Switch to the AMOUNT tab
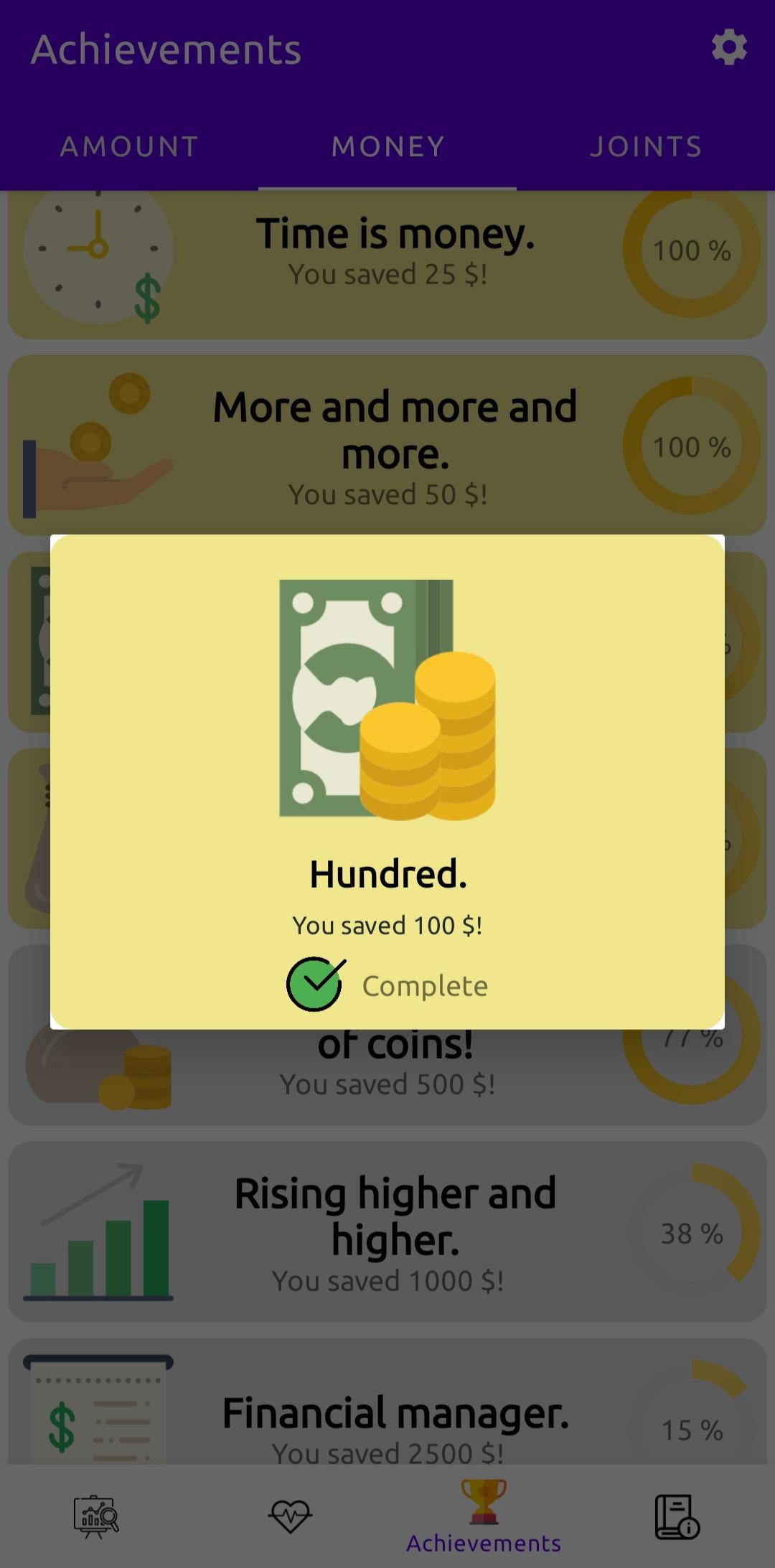This screenshot has width=775, height=1568. click(x=129, y=147)
